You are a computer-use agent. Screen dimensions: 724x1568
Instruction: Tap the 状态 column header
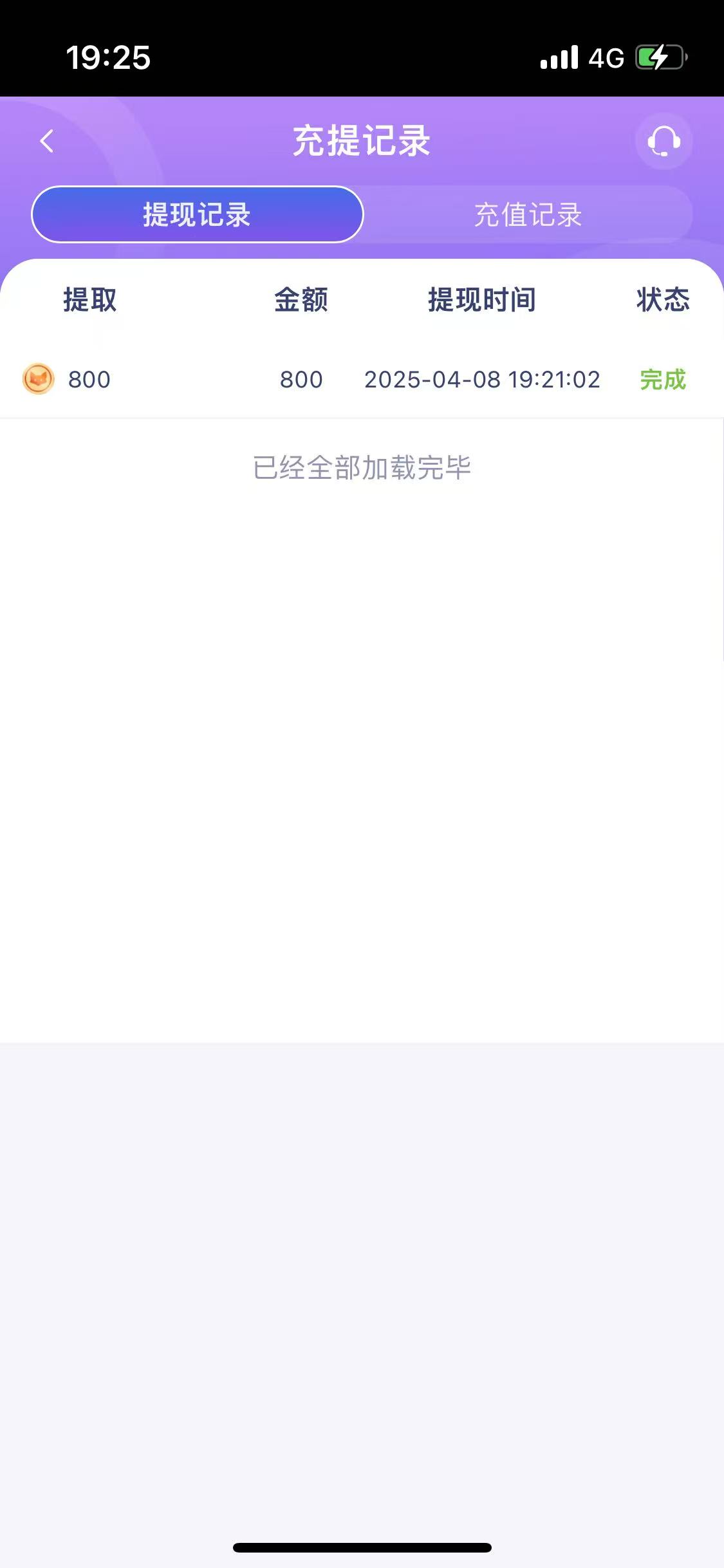(663, 300)
